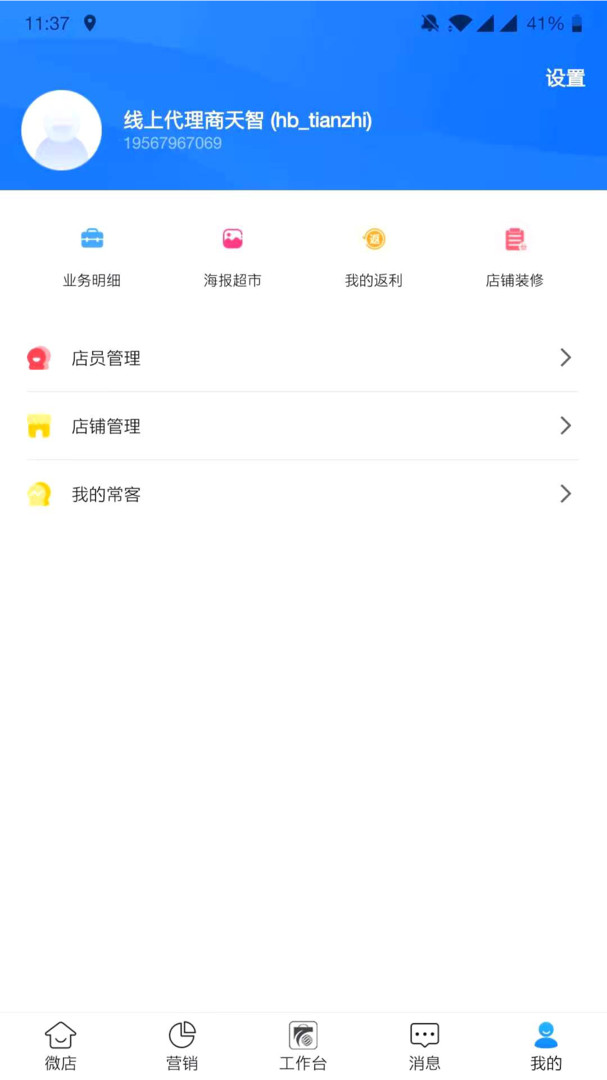Open the 我的常客 row
The image size is (607, 1080).
click(302, 494)
